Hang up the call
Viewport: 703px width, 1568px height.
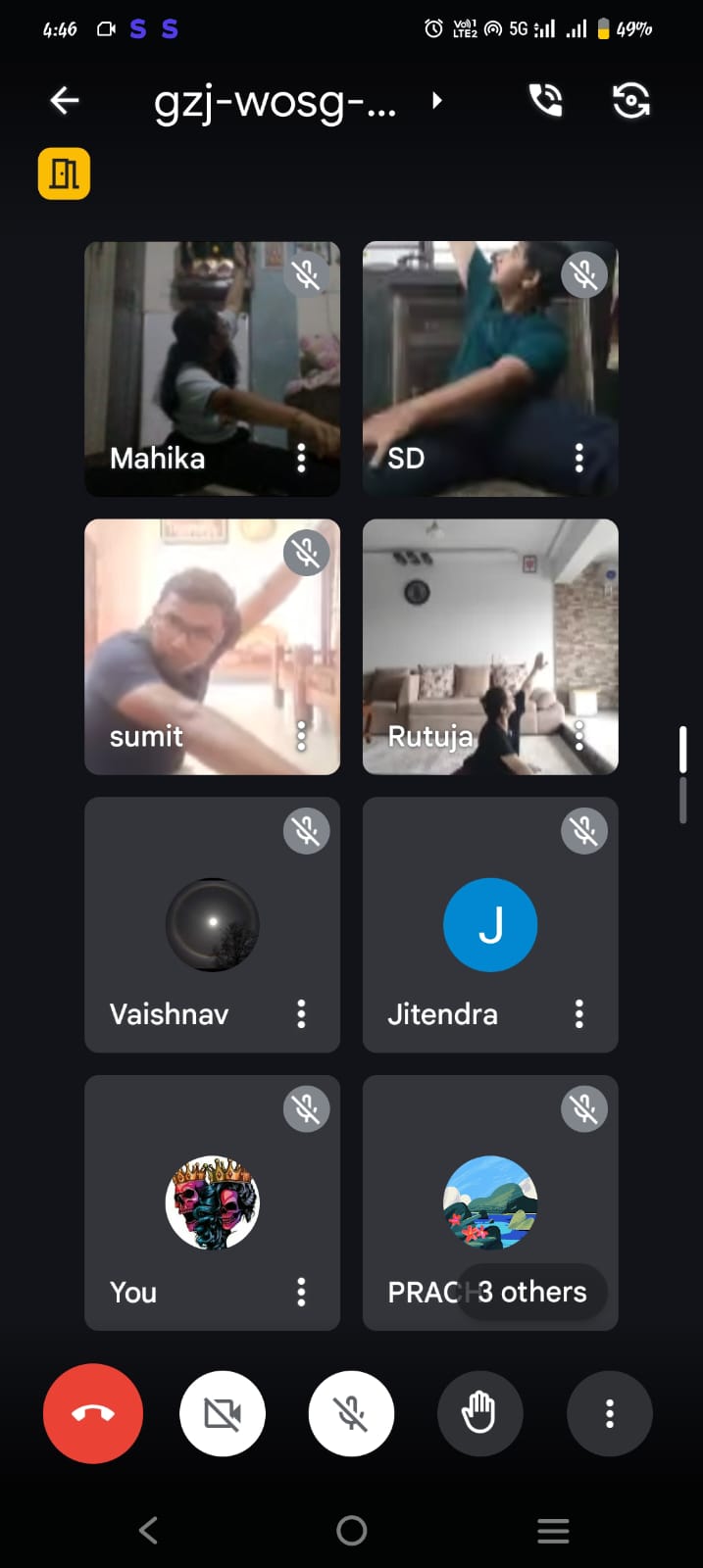point(93,1413)
